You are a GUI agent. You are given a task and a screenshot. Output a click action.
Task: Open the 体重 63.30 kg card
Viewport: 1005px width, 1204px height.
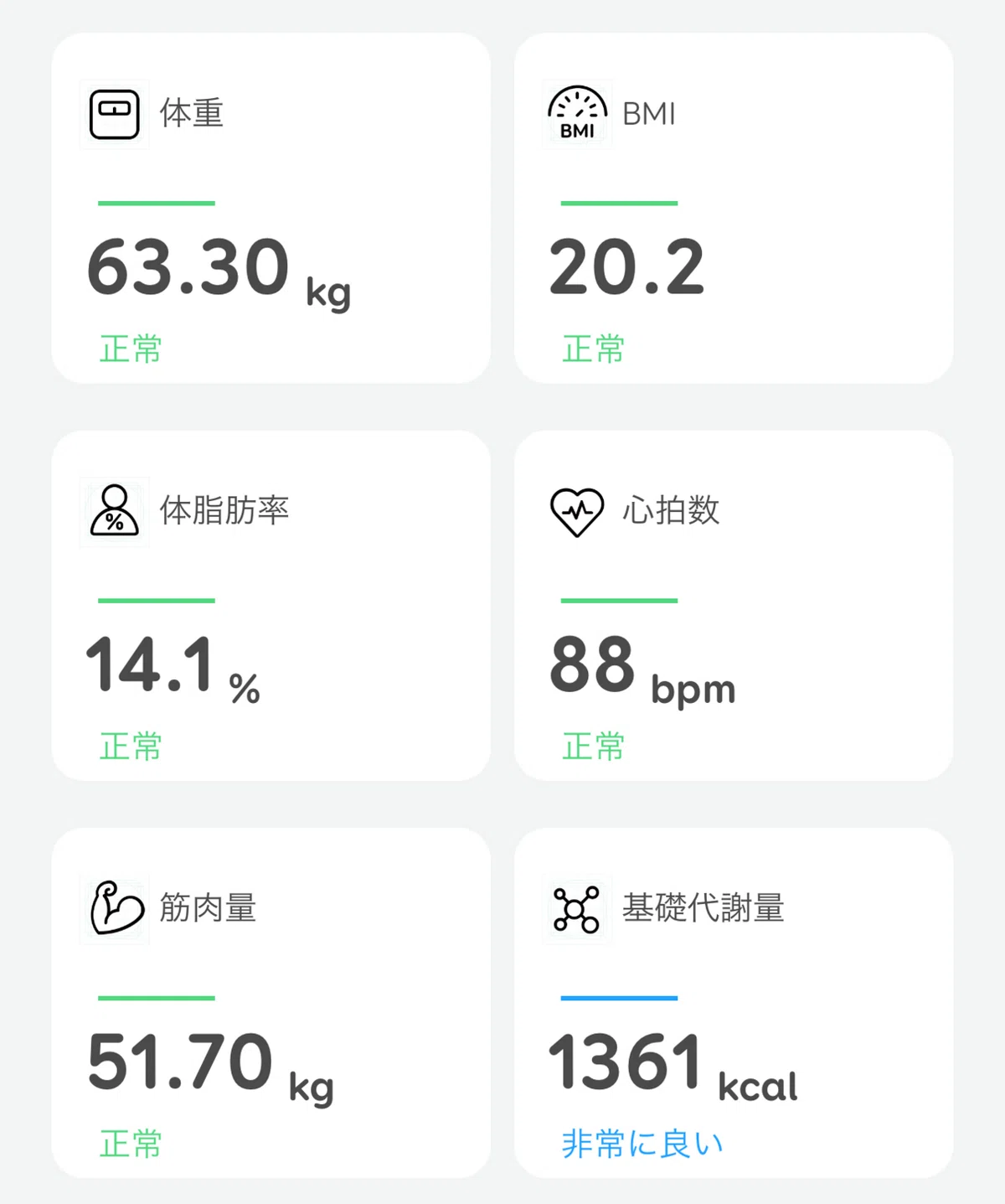pos(271,208)
